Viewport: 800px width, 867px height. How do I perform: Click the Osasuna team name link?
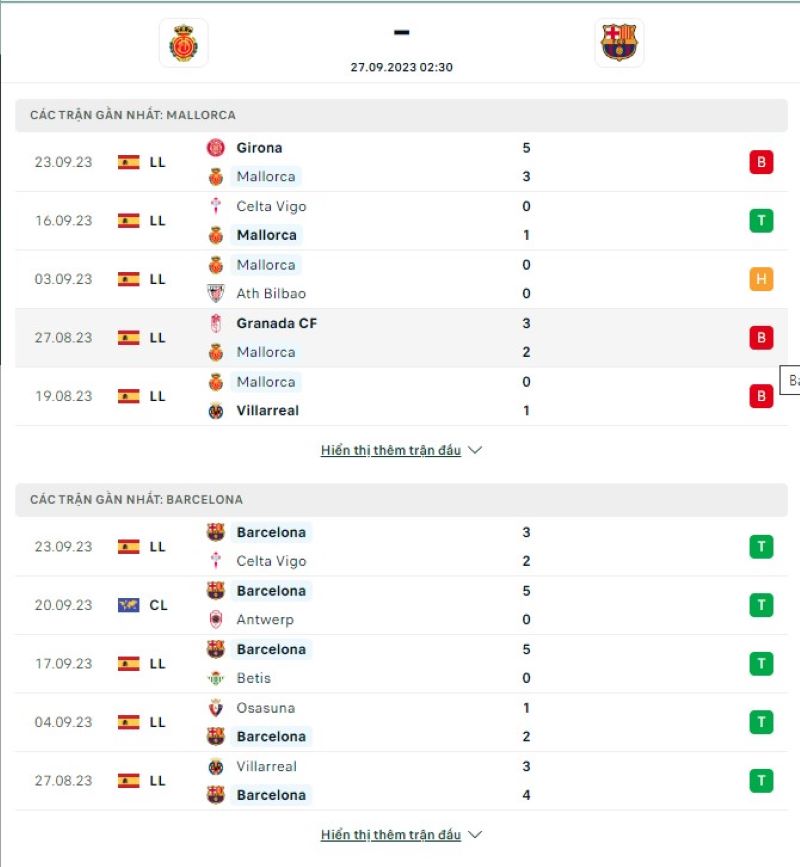coord(265,707)
